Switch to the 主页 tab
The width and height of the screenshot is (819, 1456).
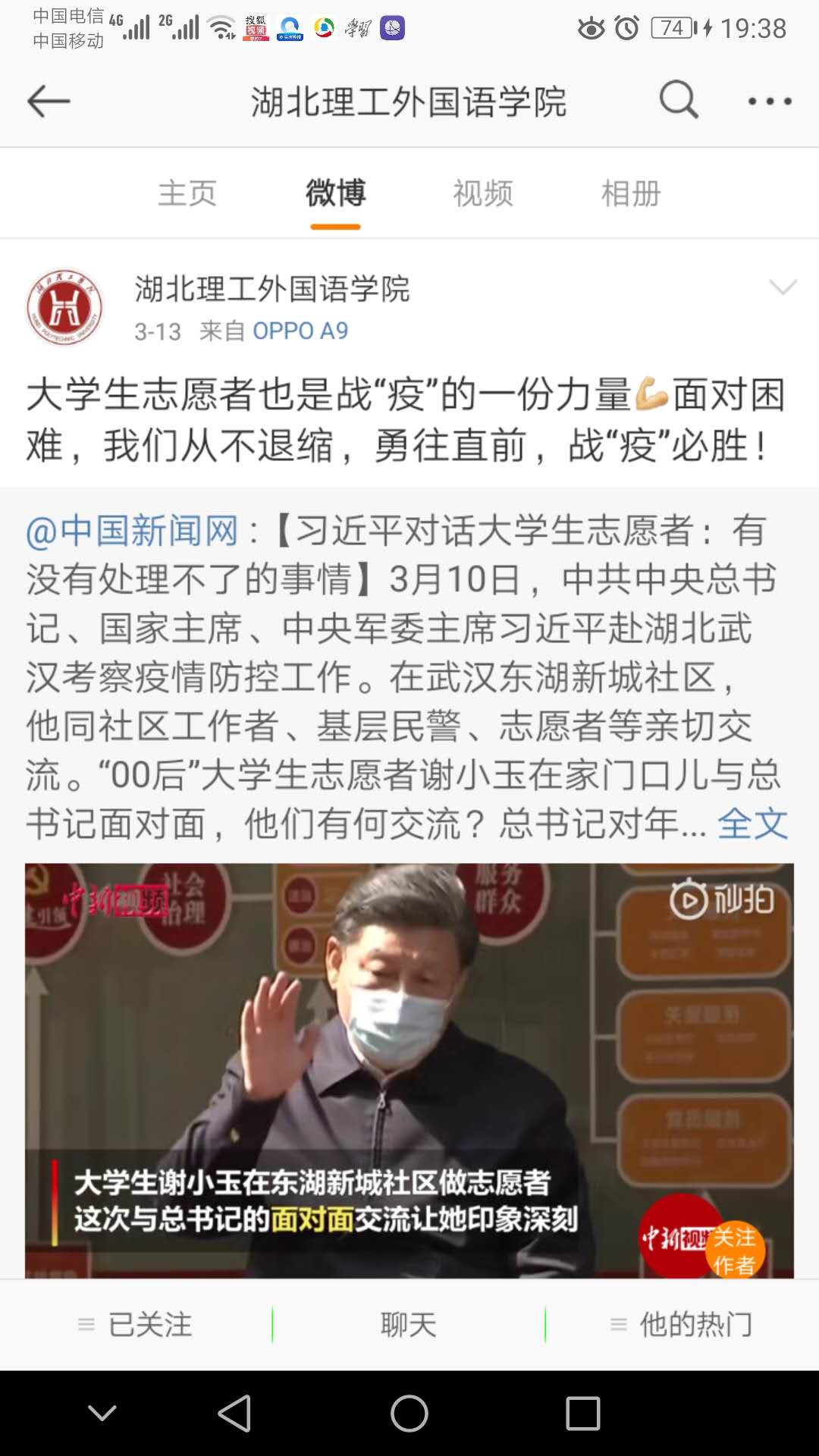187,193
